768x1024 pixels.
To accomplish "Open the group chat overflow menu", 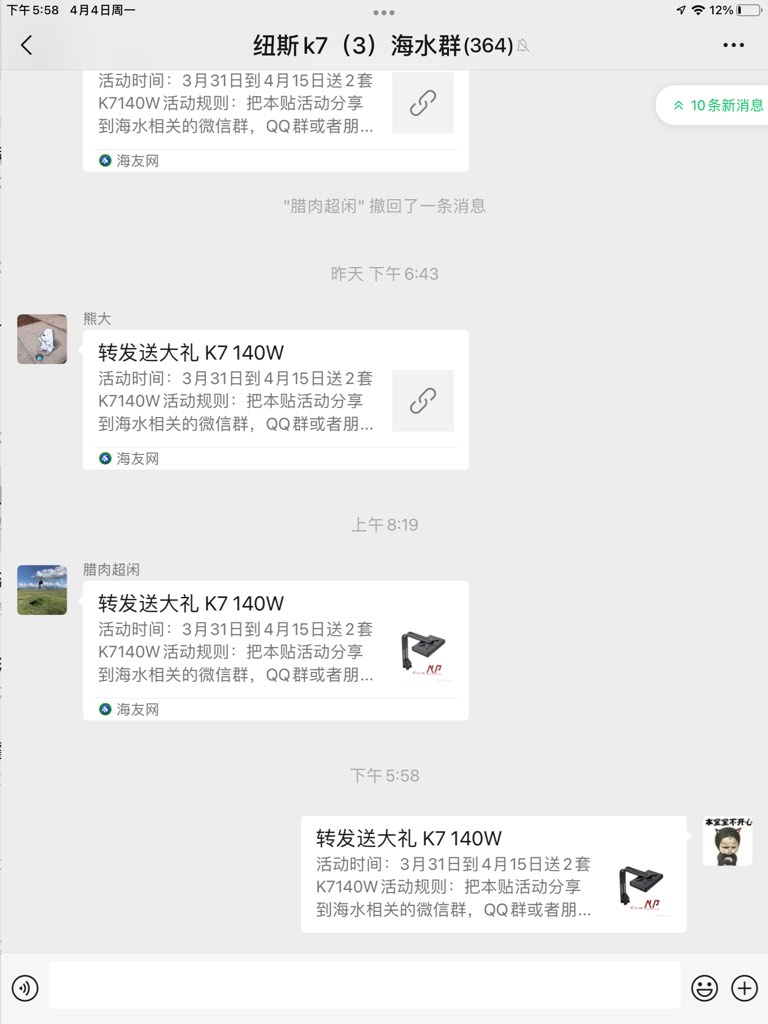I will (x=733, y=45).
